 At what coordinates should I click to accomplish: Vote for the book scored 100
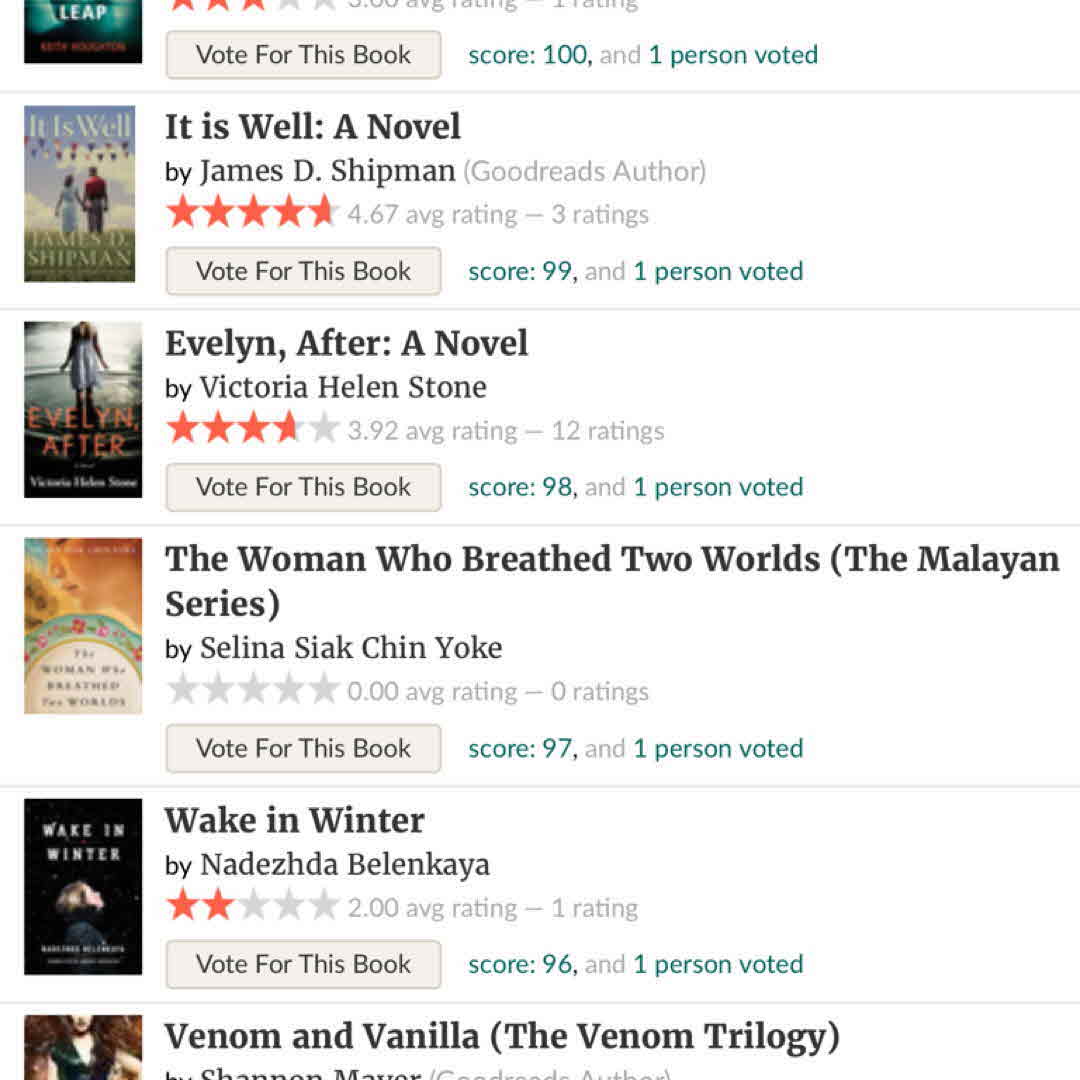point(303,55)
